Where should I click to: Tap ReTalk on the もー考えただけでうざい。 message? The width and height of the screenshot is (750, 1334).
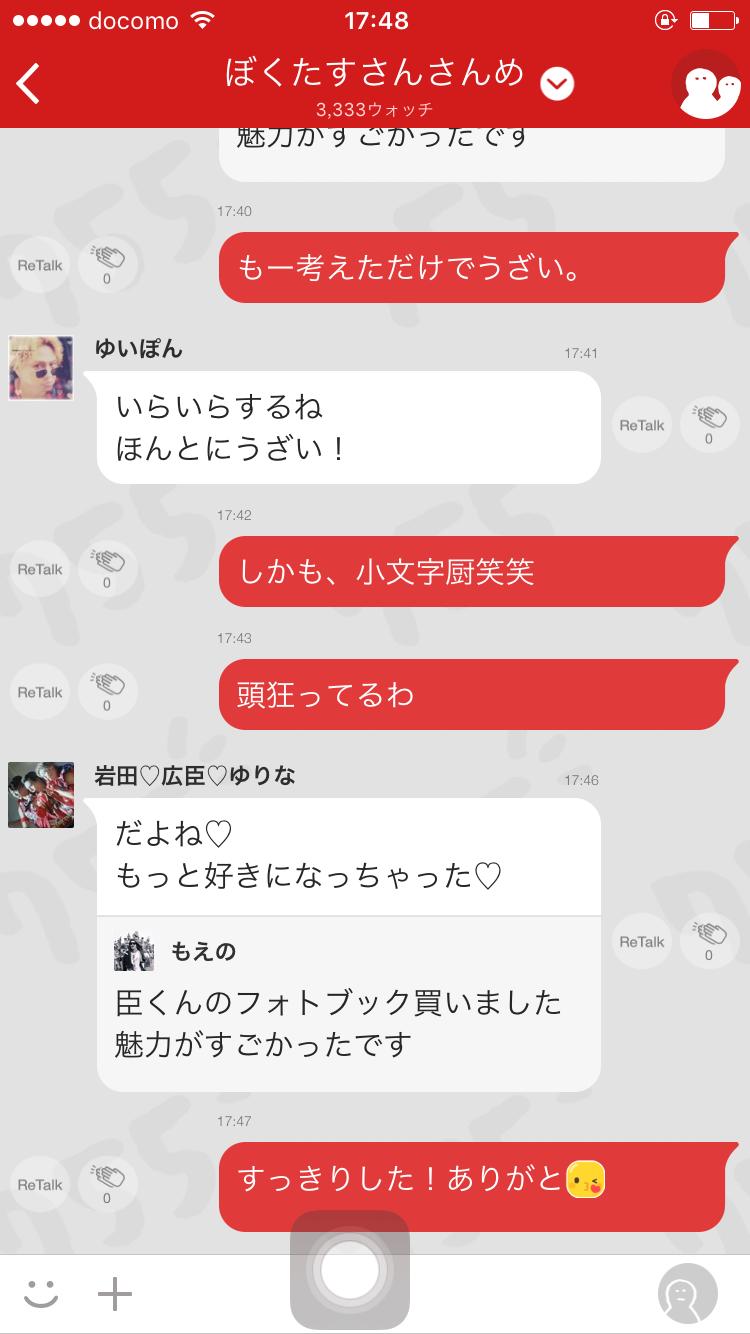pos(39,265)
